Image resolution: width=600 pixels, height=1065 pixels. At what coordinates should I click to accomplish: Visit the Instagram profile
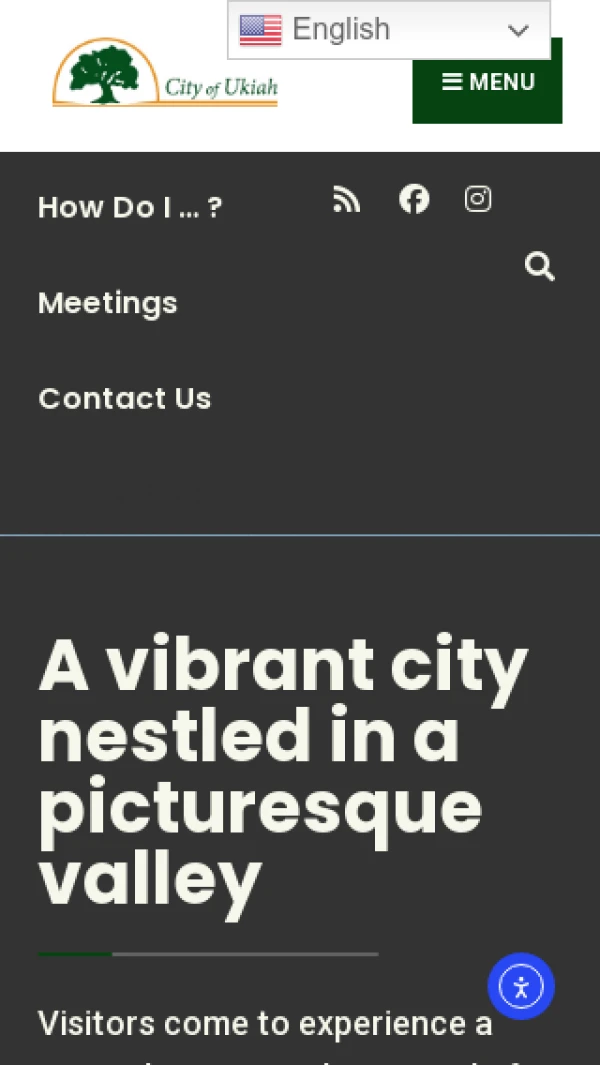coord(478,199)
